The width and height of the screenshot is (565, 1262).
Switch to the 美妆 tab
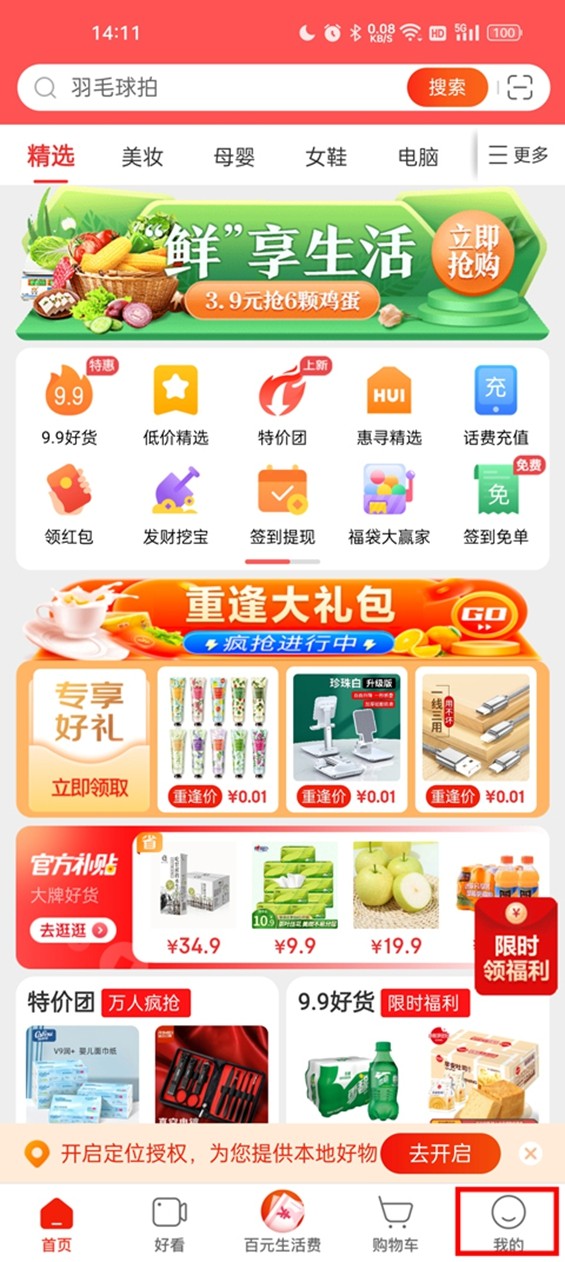point(142,156)
